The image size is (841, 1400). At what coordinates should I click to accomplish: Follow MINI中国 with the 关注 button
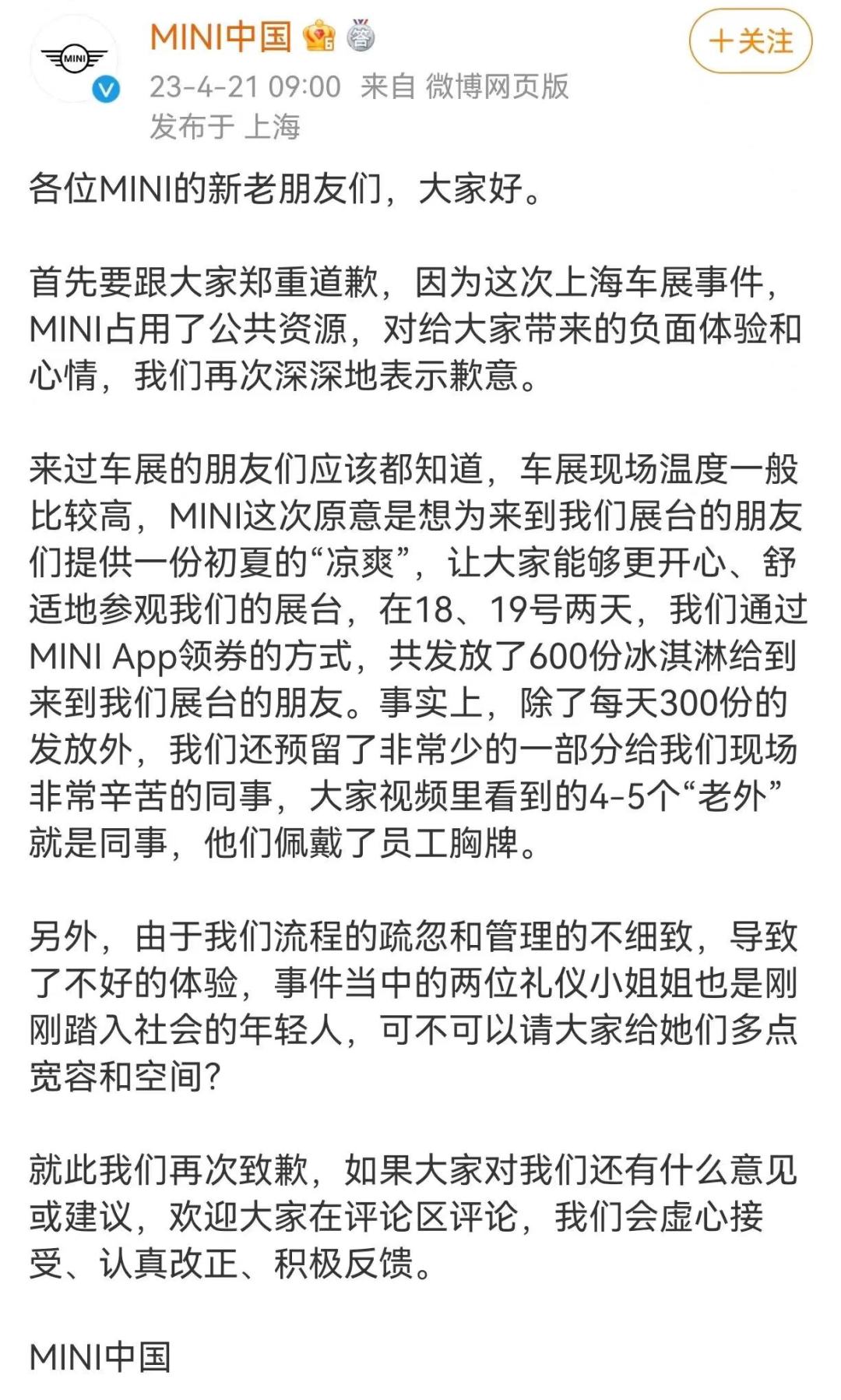click(750, 41)
